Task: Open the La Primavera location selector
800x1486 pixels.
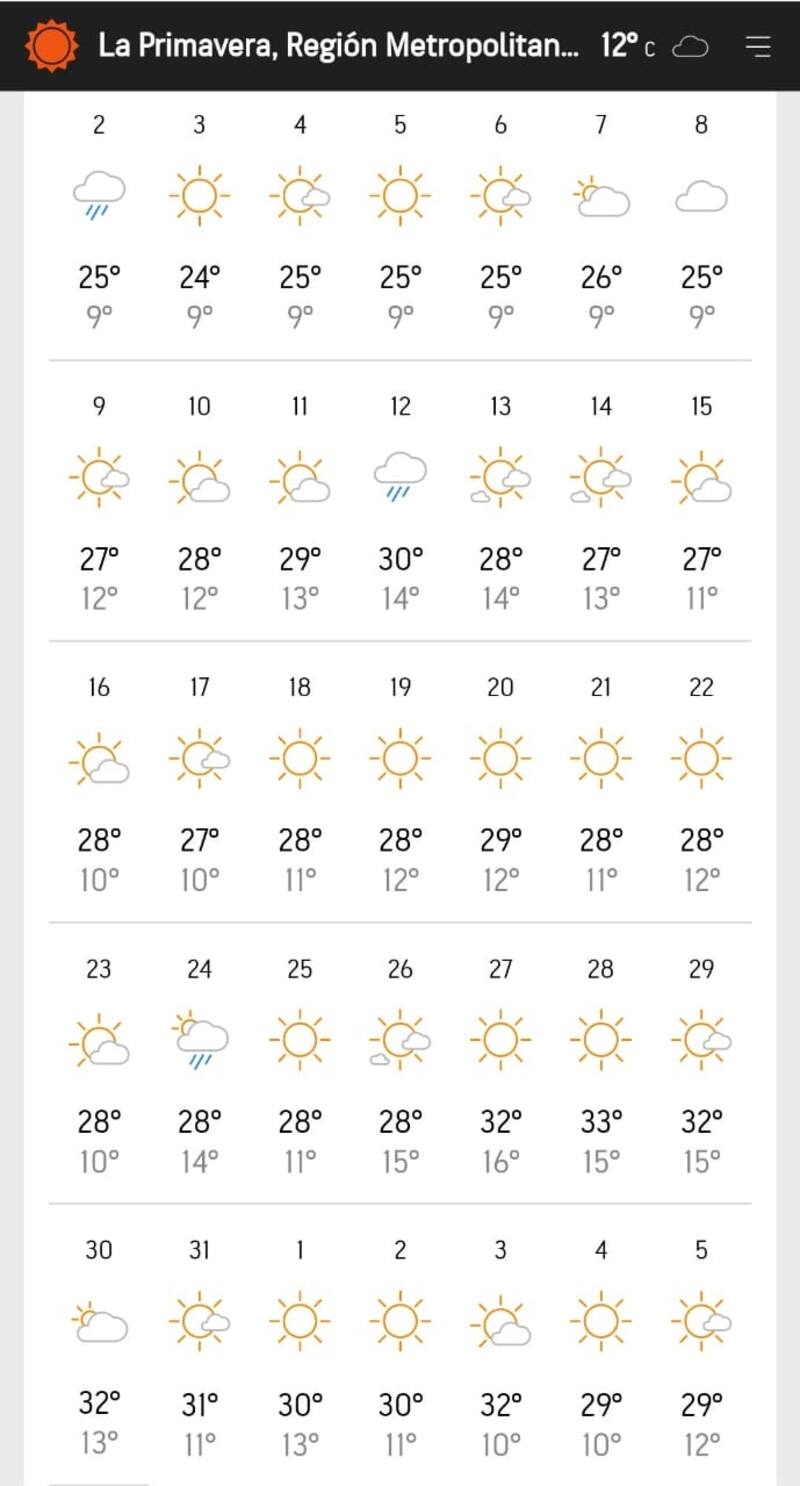Action: 338,46
